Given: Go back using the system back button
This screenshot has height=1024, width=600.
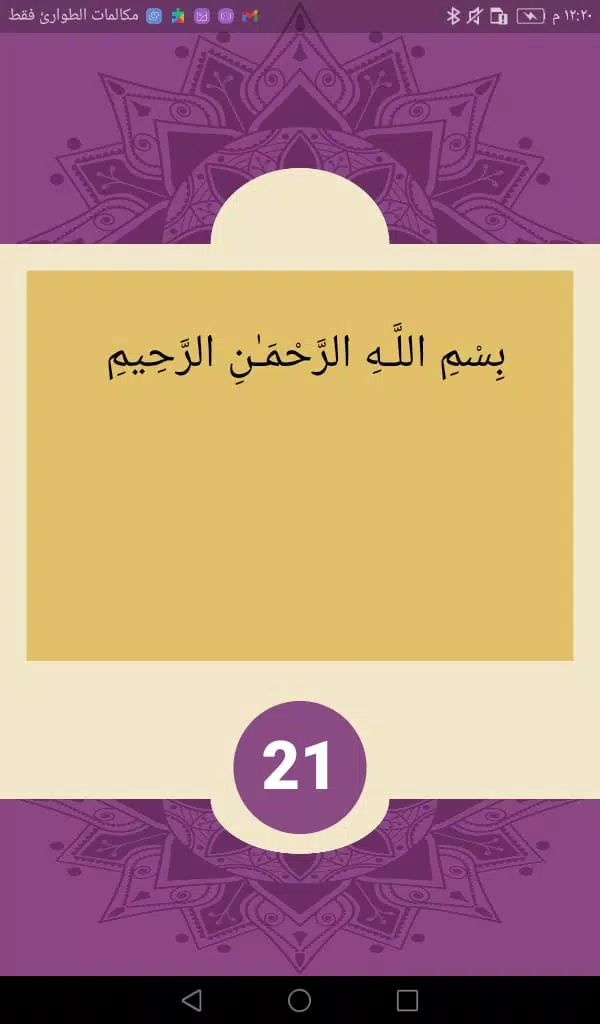Looking at the screenshot, I should pos(191,1000).
